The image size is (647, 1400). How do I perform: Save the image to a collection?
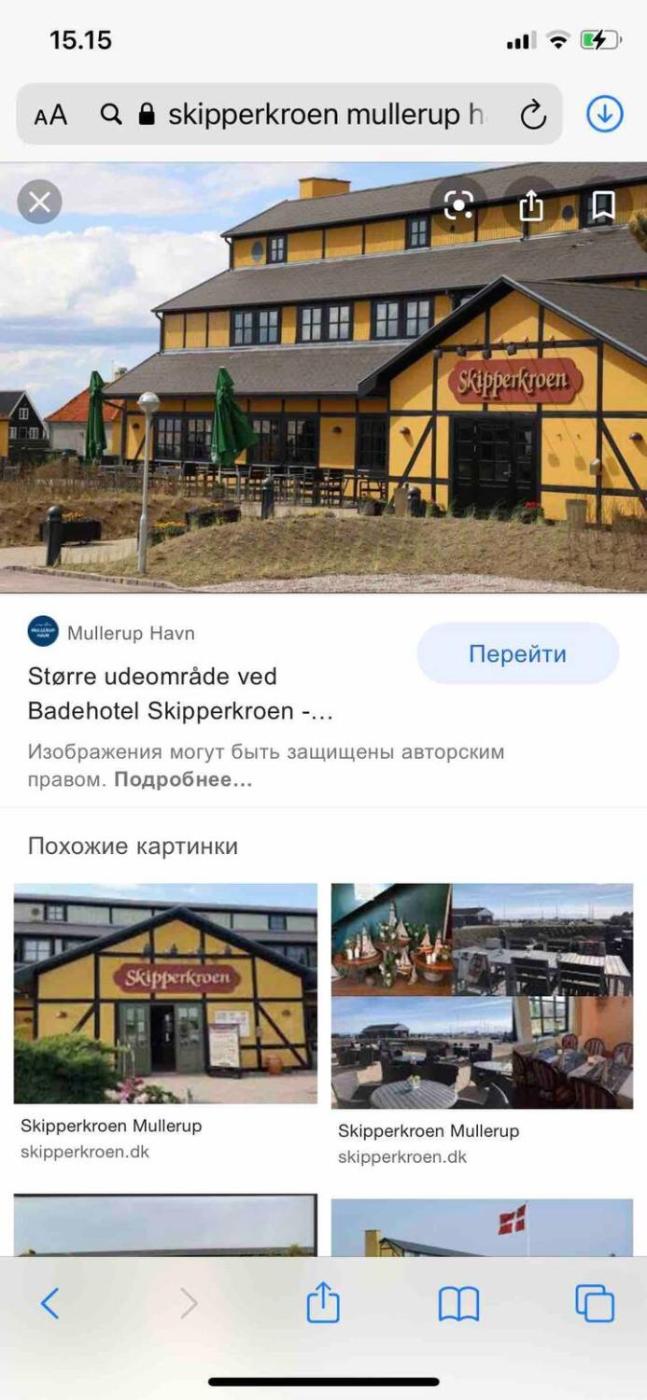coord(602,205)
